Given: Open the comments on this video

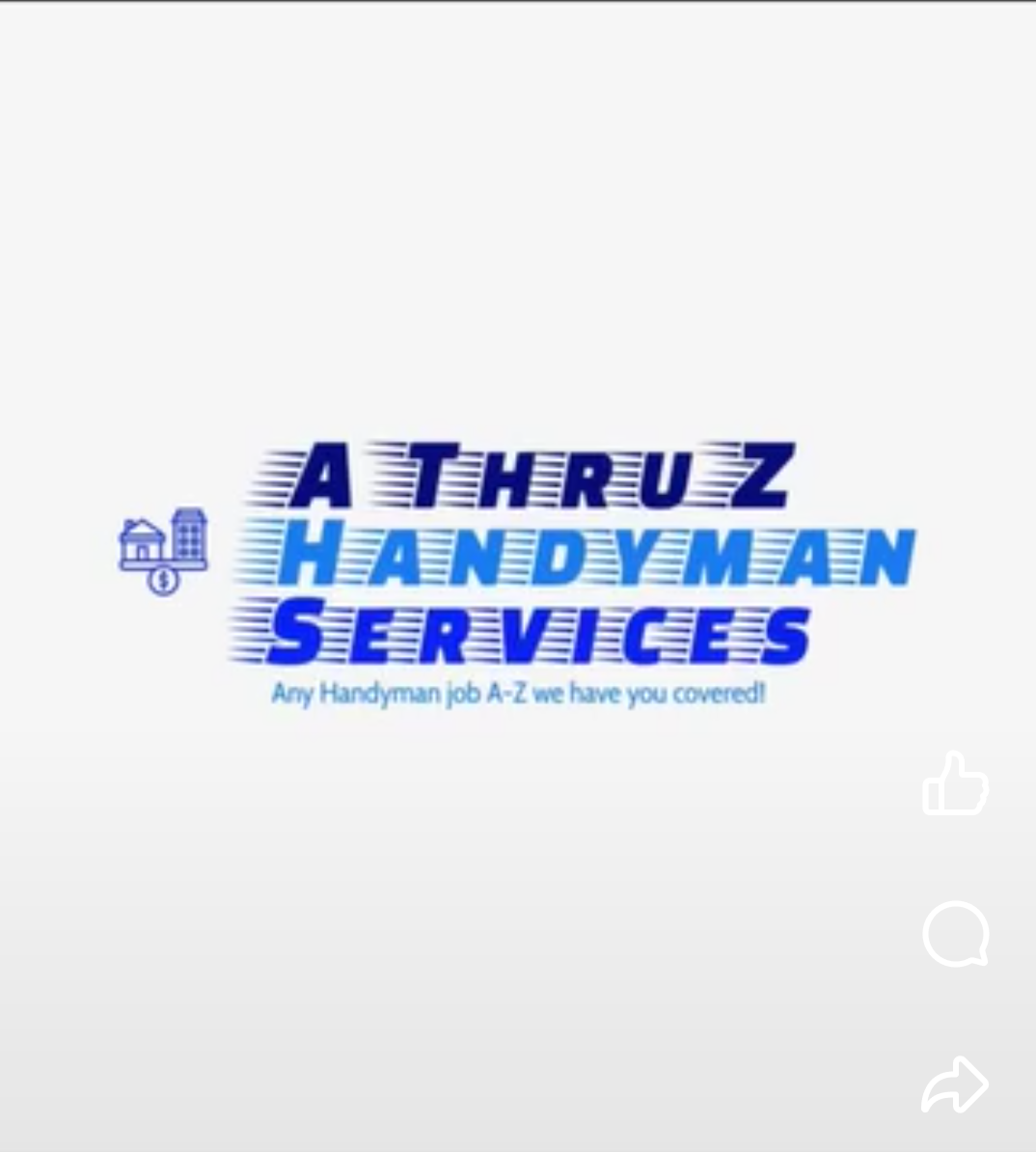Looking at the screenshot, I should click(955, 934).
